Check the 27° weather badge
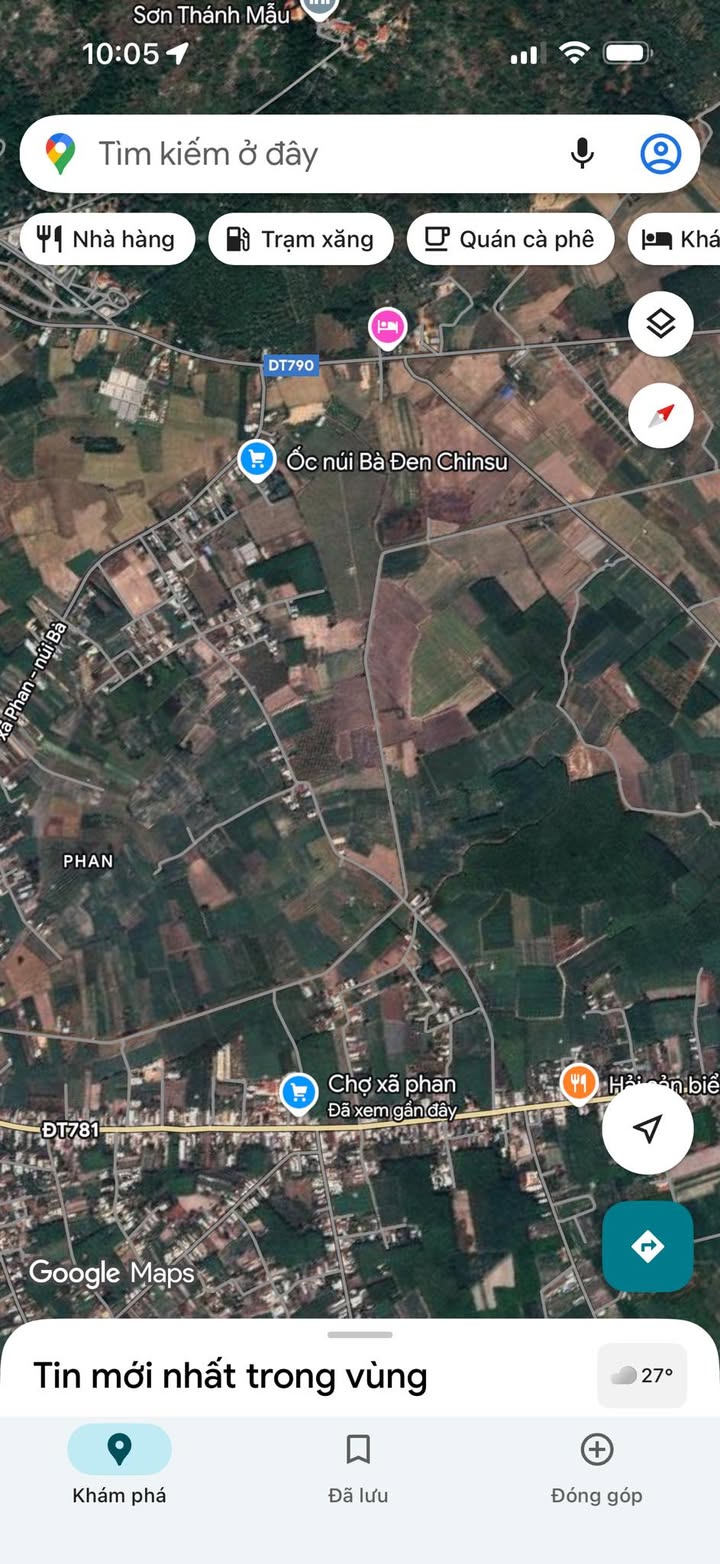Screen dimensions: 720x1564 tap(642, 1376)
